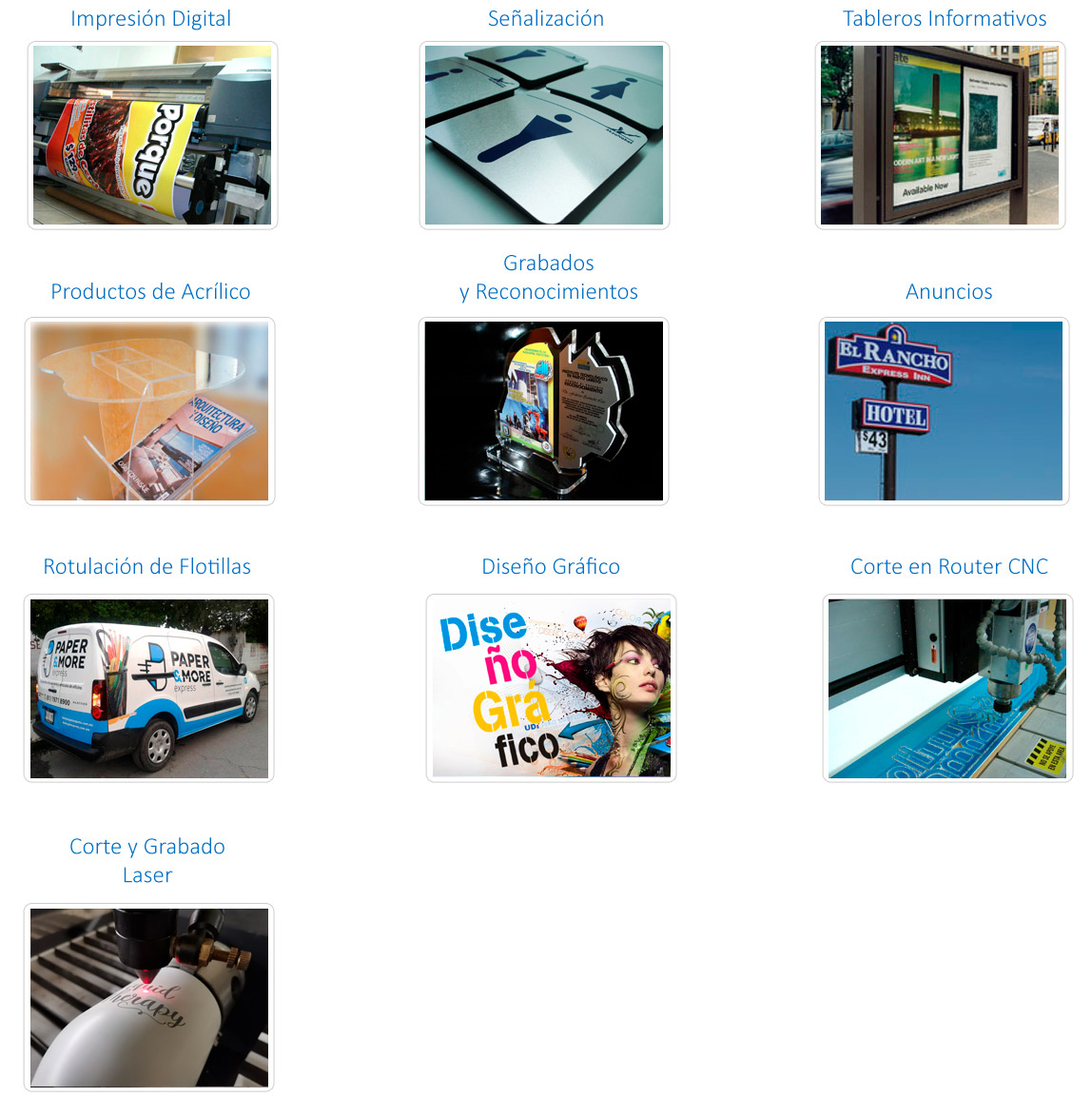Open the Impresión Digital printer image
This screenshot has height=1117, width=1092.
(152, 135)
